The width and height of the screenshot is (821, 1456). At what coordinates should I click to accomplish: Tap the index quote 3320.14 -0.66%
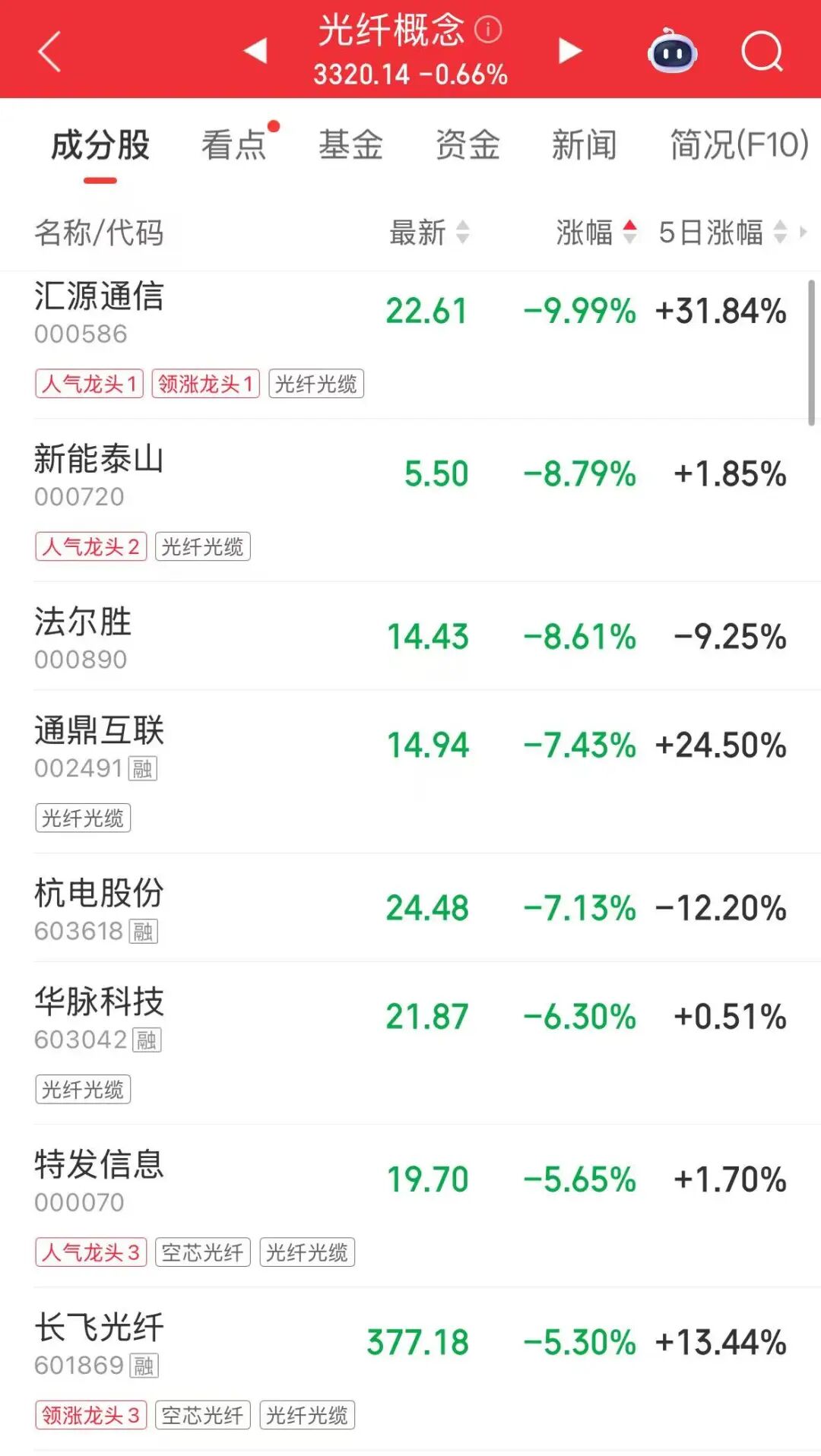point(410,74)
